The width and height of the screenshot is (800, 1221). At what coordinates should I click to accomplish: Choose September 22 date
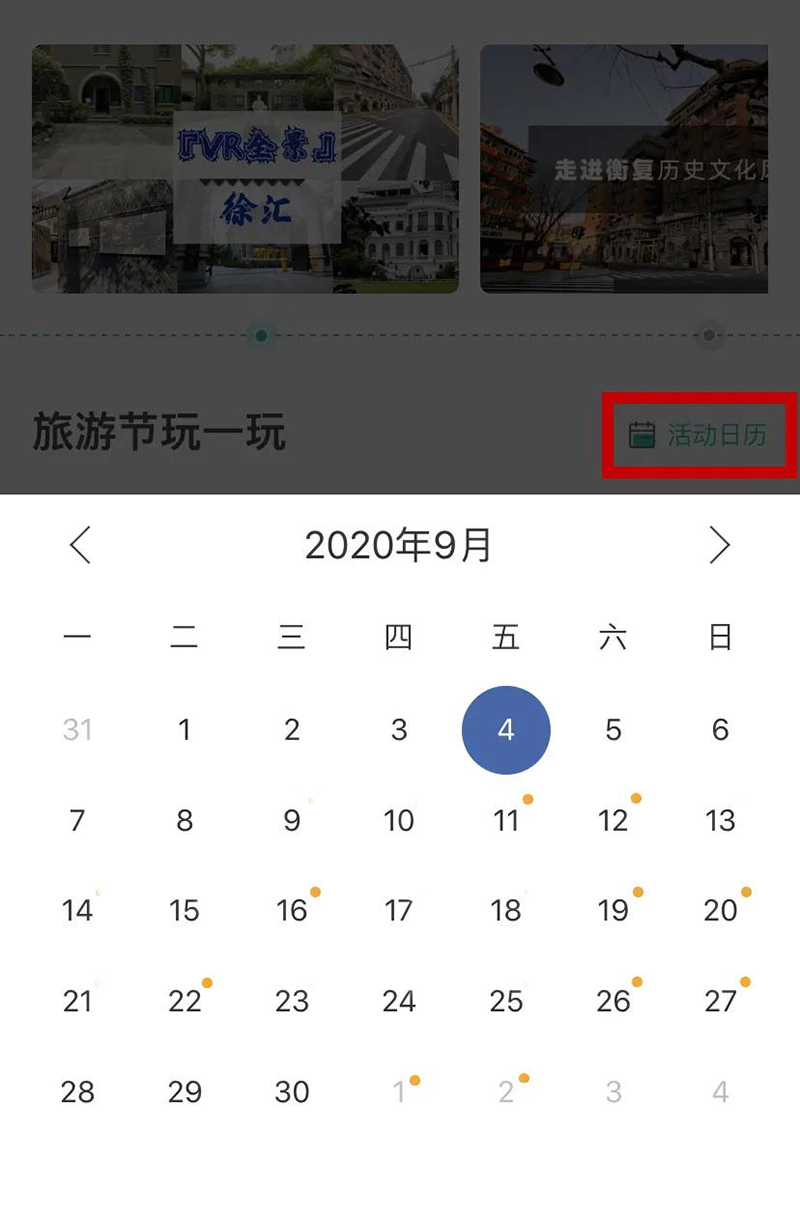tap(185, 1001)
